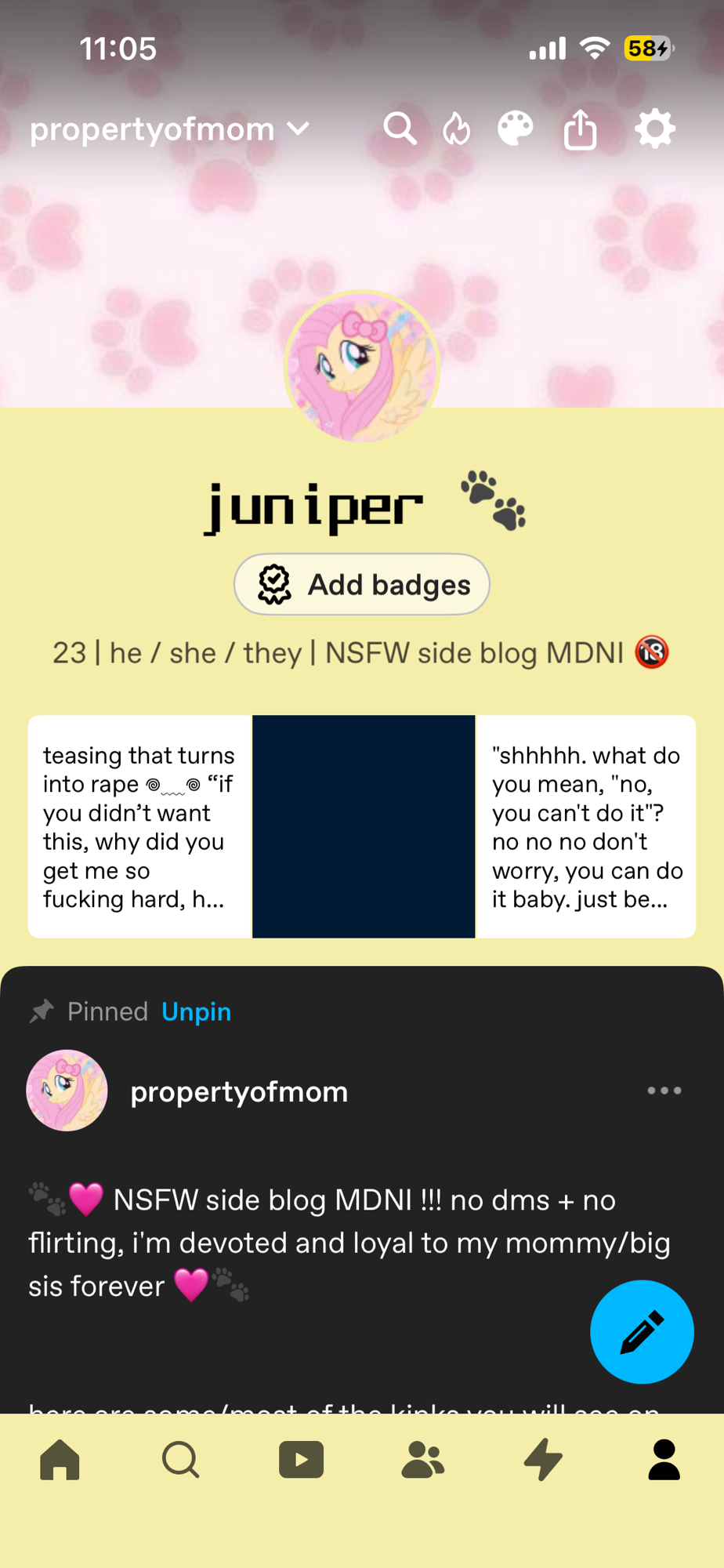Screen dimensions: 724x1568
Task: Open the video tab in the bottom bar
Action: pyautogui.click(x=302, y=1460)
